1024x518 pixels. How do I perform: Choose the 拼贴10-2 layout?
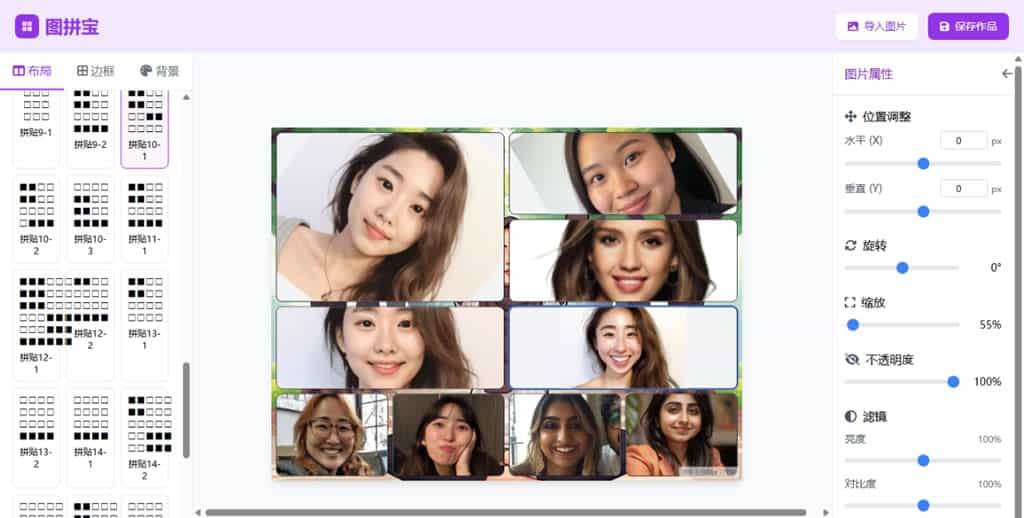pyautogui.click(x=36, y=218)
